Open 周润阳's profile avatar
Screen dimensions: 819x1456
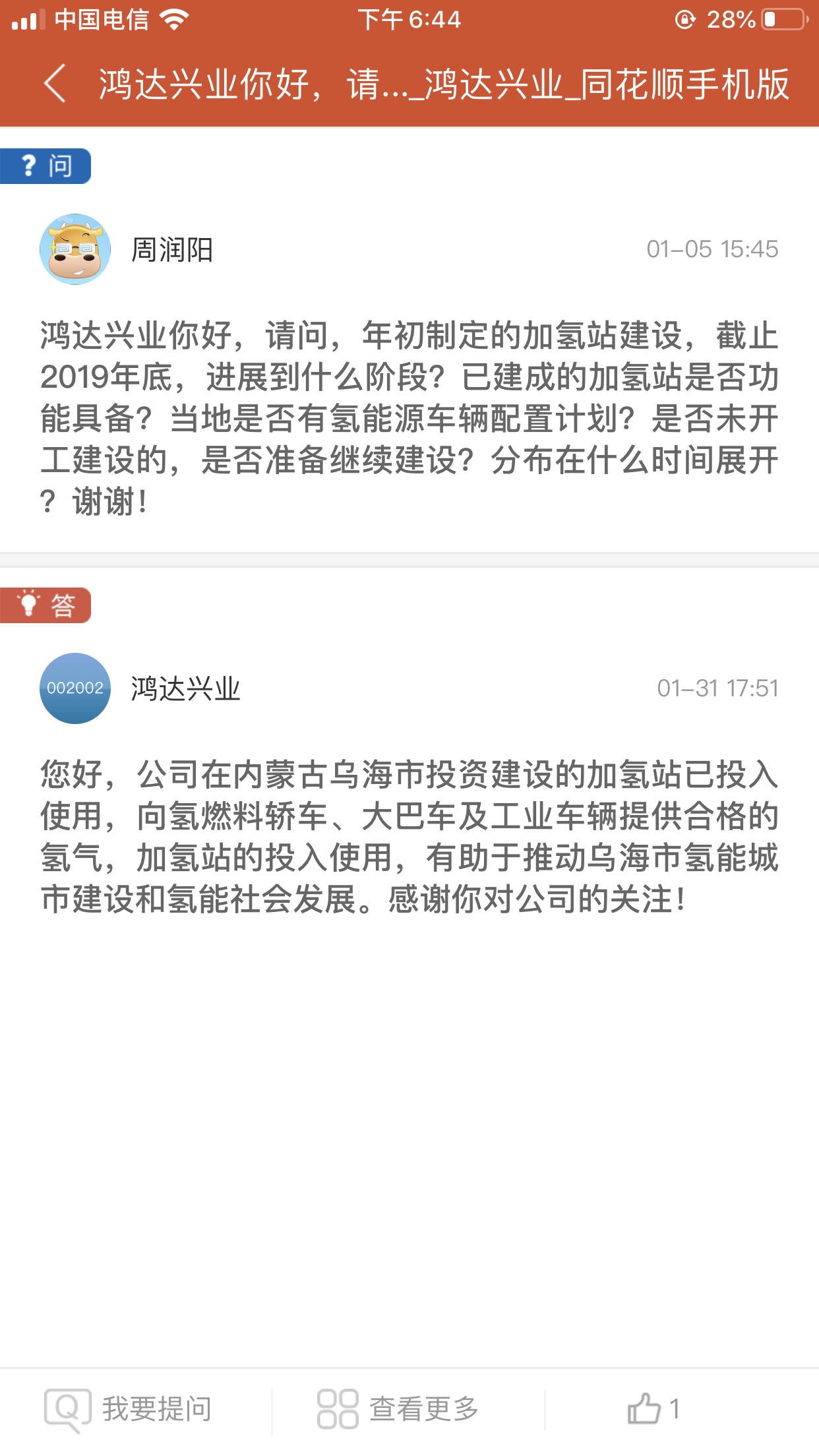(x=75, y=249)
